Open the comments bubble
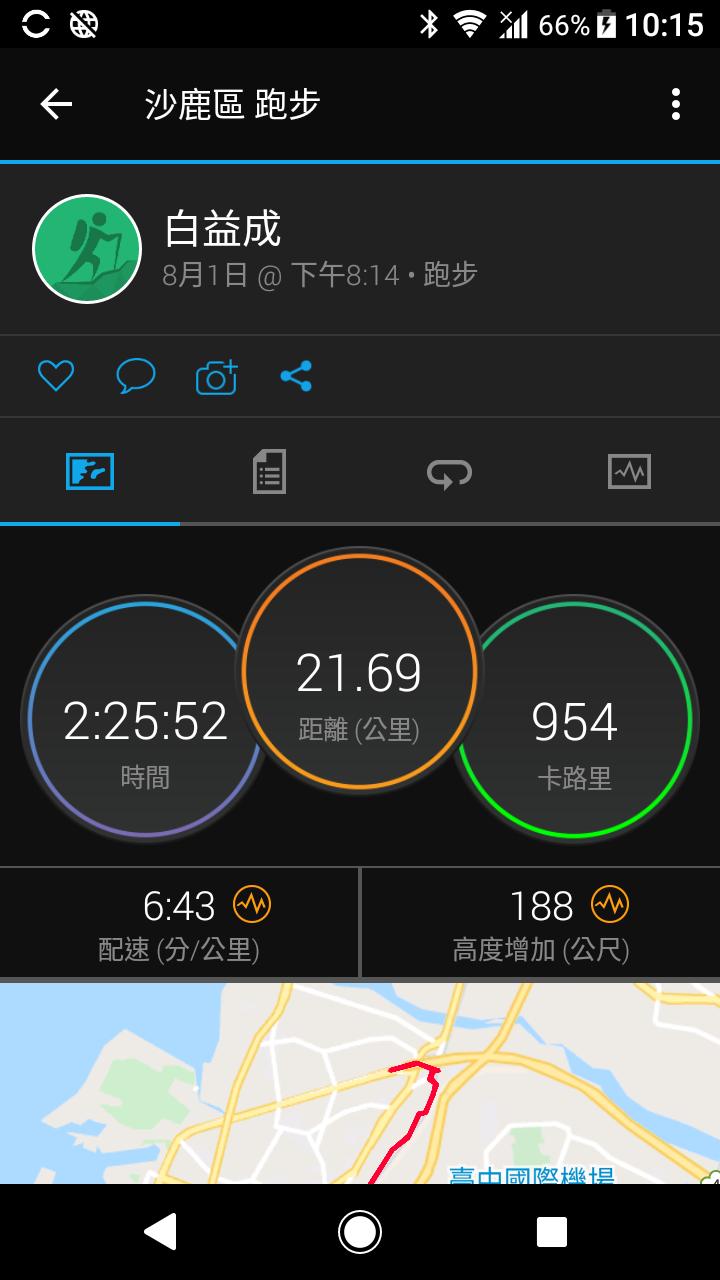The height and width of the screenshot is (1280, 720). [136, 376]
